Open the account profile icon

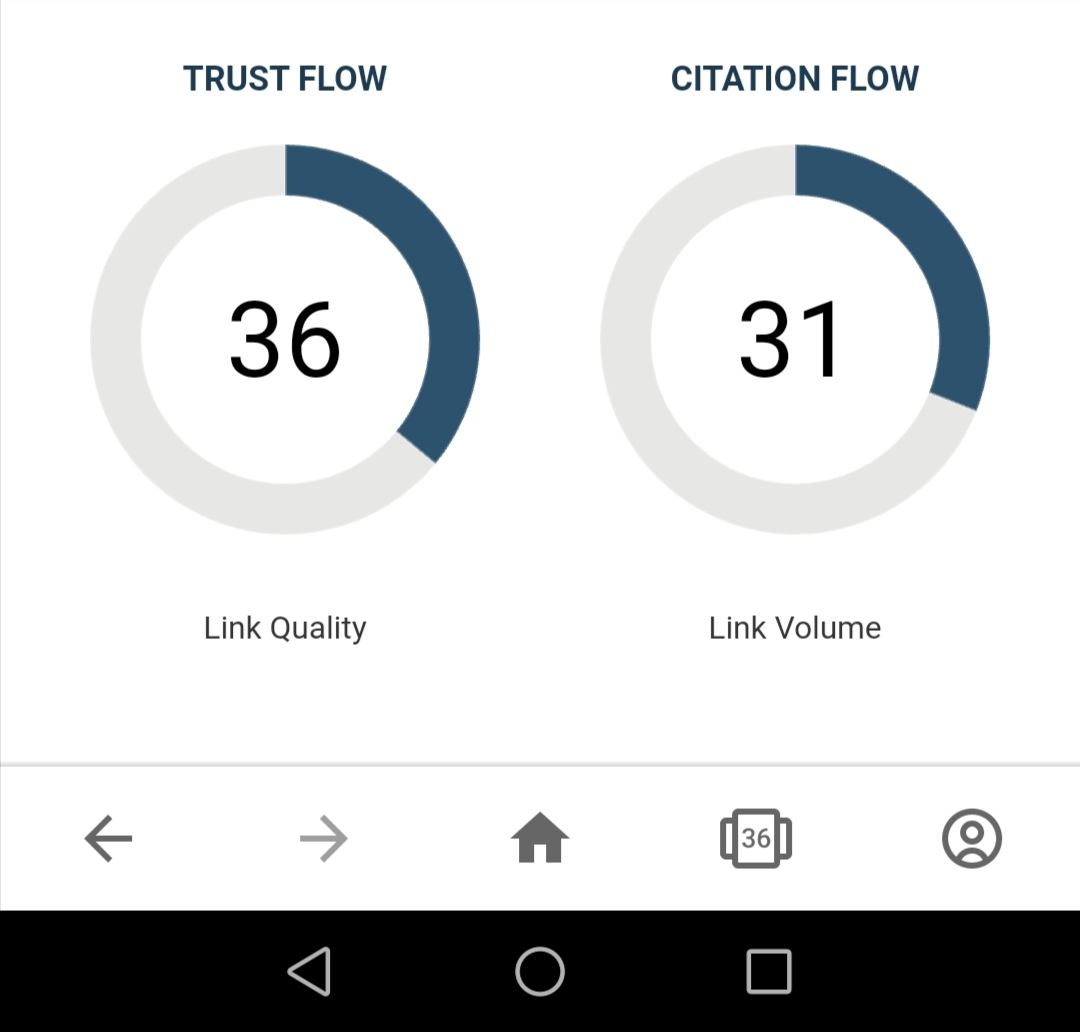tap(971, 838)
